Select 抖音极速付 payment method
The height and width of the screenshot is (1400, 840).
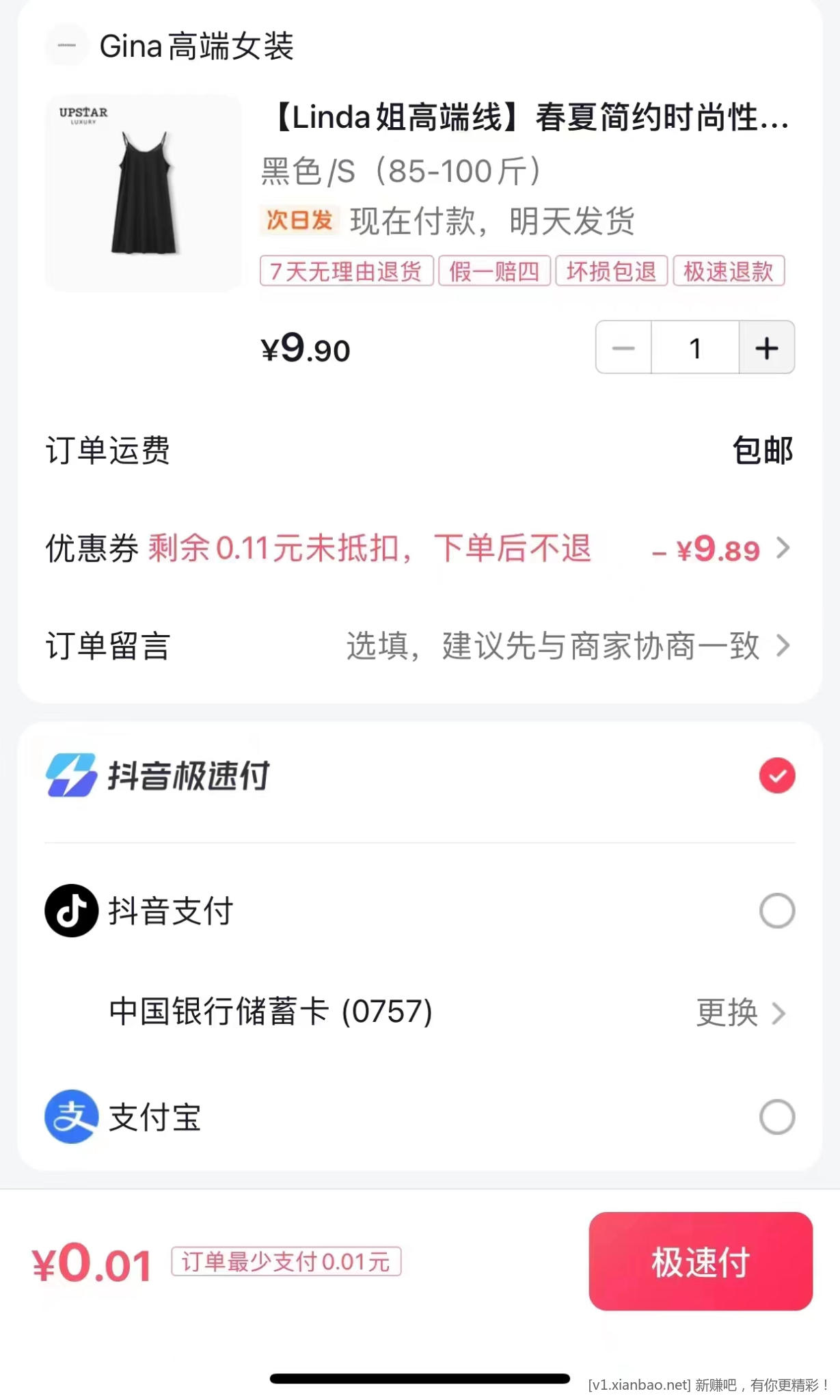(777, 776)
